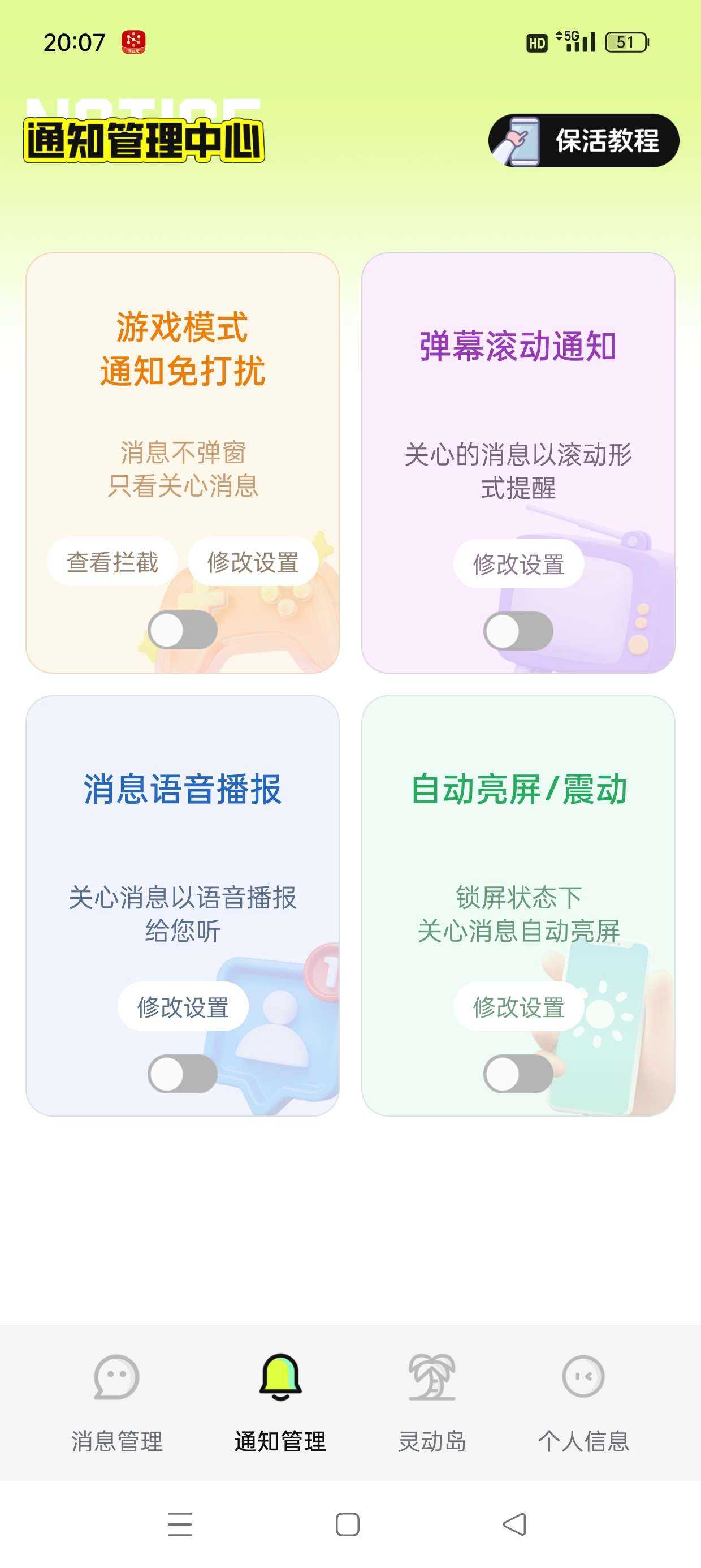The image size is (701, 1568).
Task: Click 修改设置 under 消息语音播报
Action: tap(184, 1007)
